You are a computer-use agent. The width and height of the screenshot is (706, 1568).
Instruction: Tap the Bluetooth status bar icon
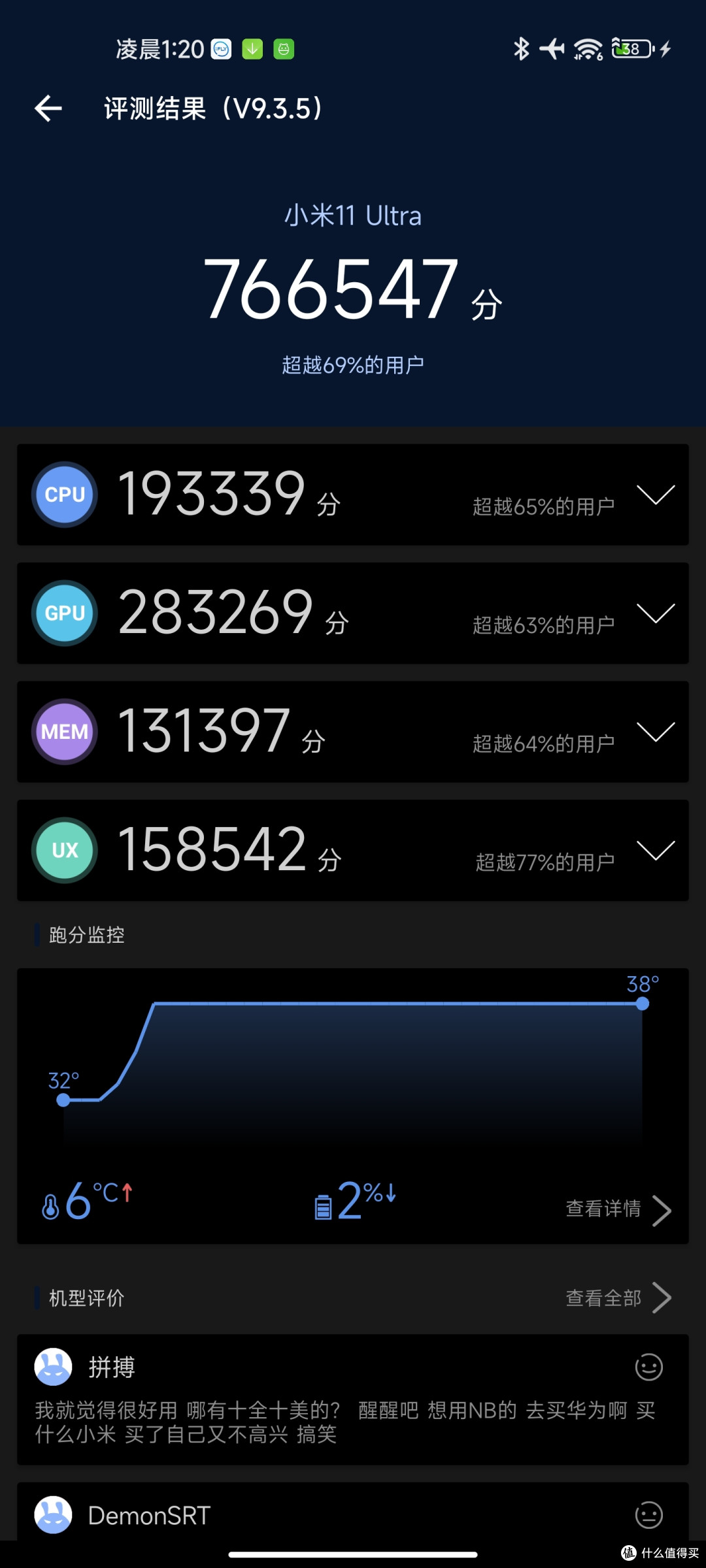point(521,48)
